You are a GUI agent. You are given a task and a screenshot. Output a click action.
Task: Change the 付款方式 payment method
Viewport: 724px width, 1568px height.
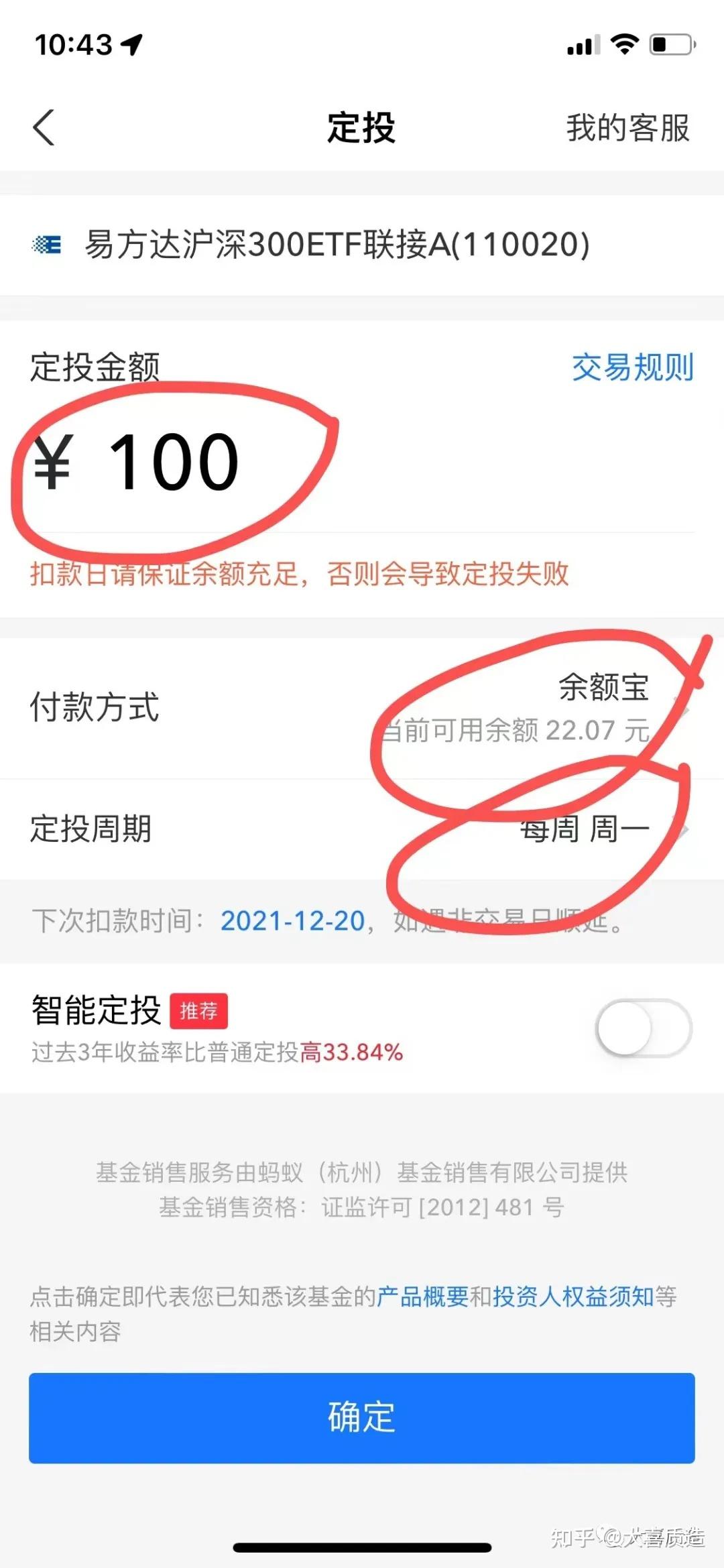tap(362, 708)
